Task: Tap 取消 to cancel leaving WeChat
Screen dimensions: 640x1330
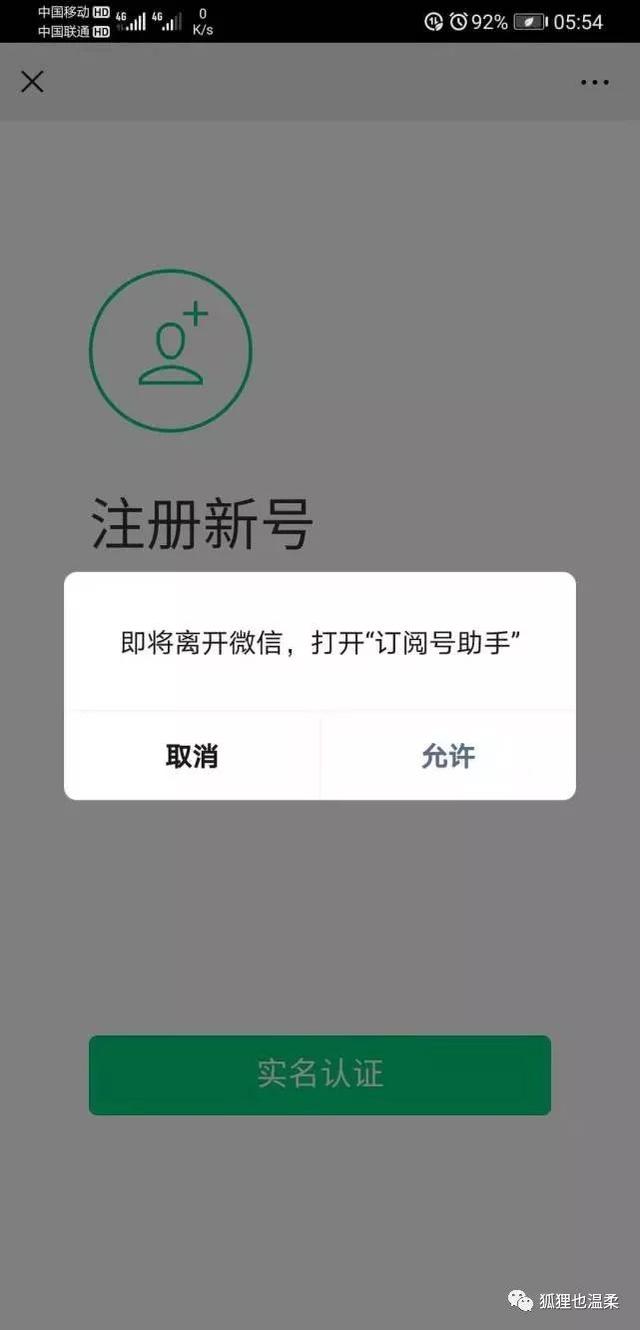Action: [192, 756]
